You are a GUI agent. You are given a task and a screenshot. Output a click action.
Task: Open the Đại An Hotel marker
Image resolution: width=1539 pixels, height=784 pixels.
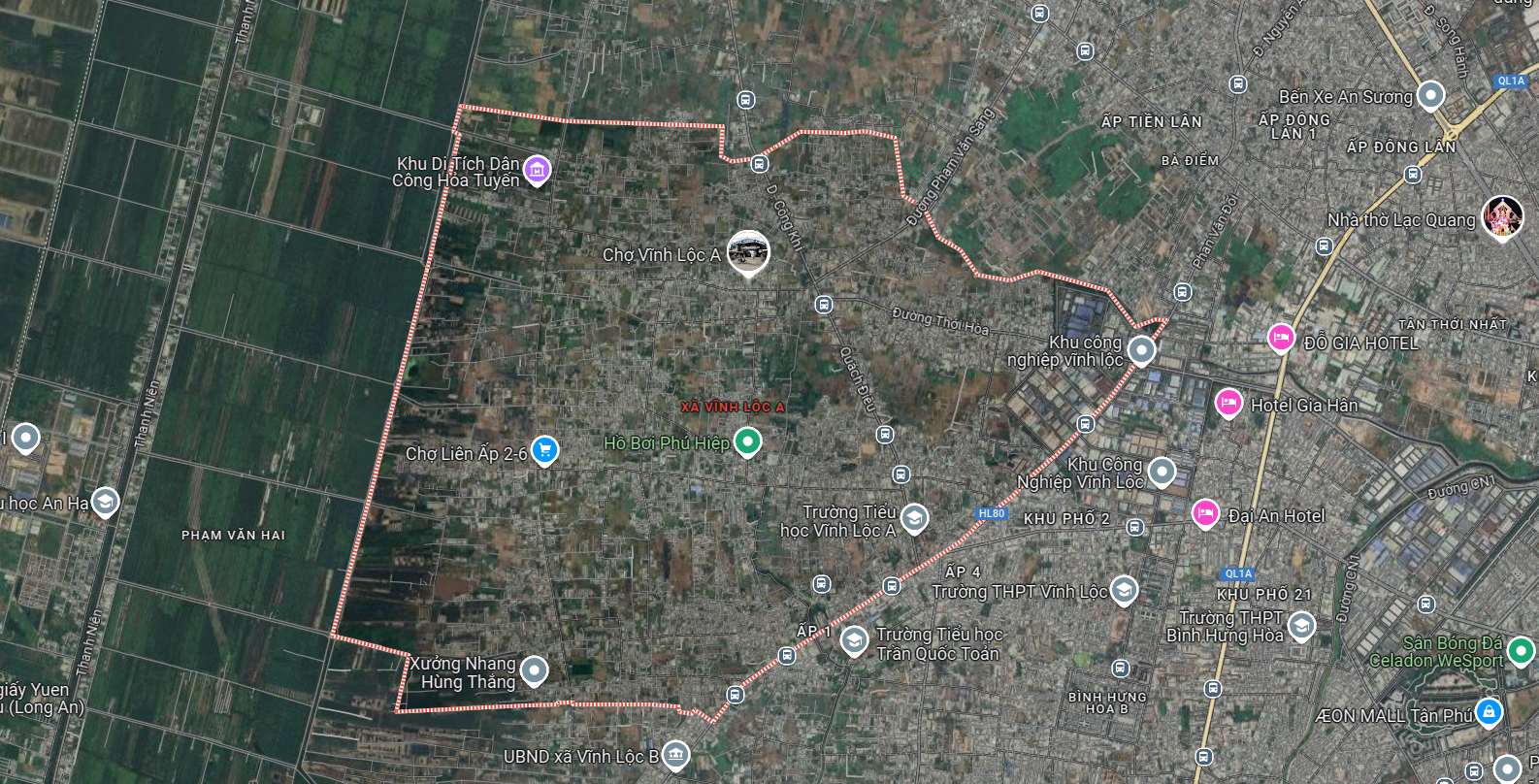pyautogui.click(x=1205, y=512)
